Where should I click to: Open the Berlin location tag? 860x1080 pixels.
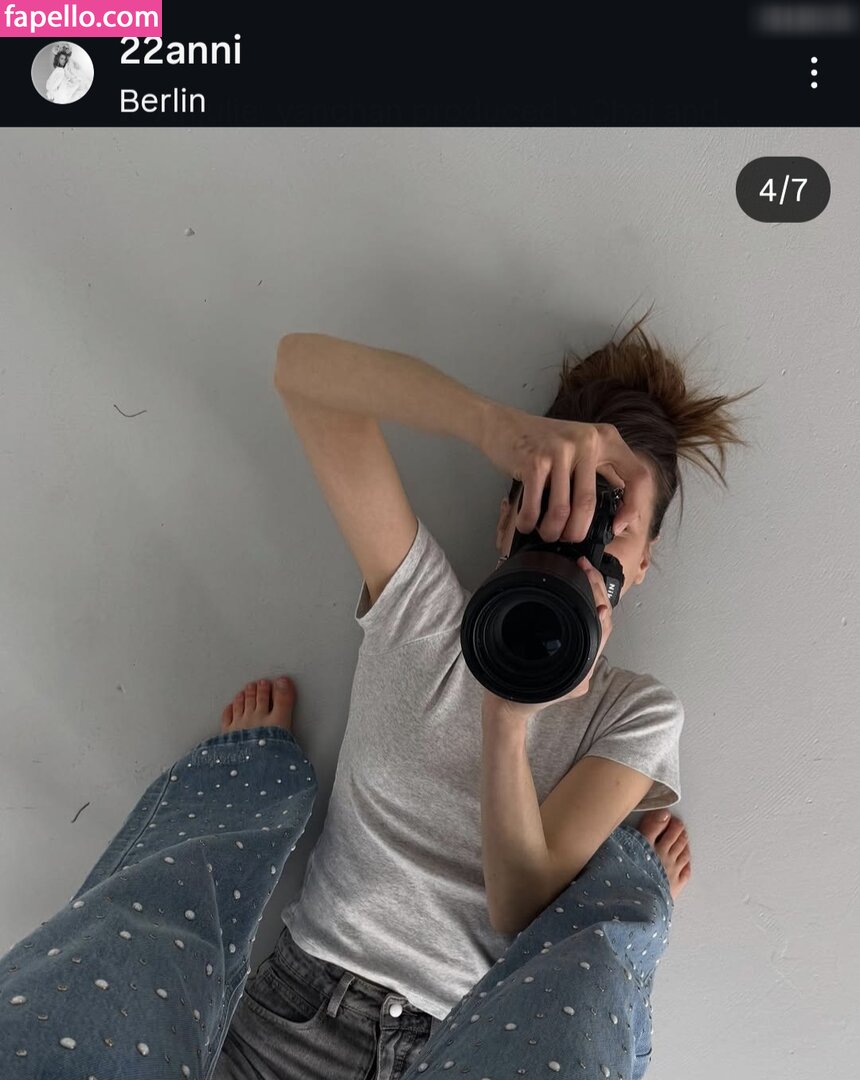pos(162,101)
